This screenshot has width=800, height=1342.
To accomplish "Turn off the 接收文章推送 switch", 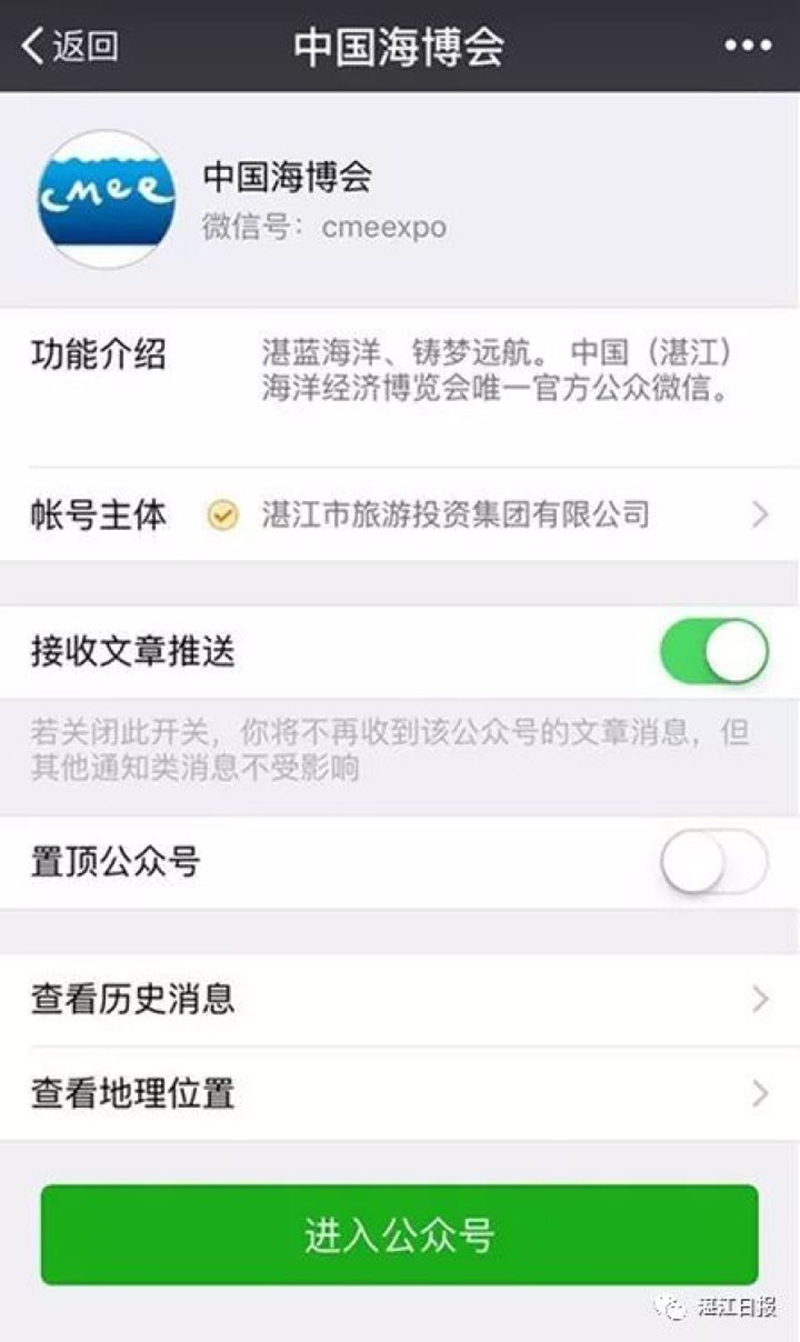I will [714, 652].
